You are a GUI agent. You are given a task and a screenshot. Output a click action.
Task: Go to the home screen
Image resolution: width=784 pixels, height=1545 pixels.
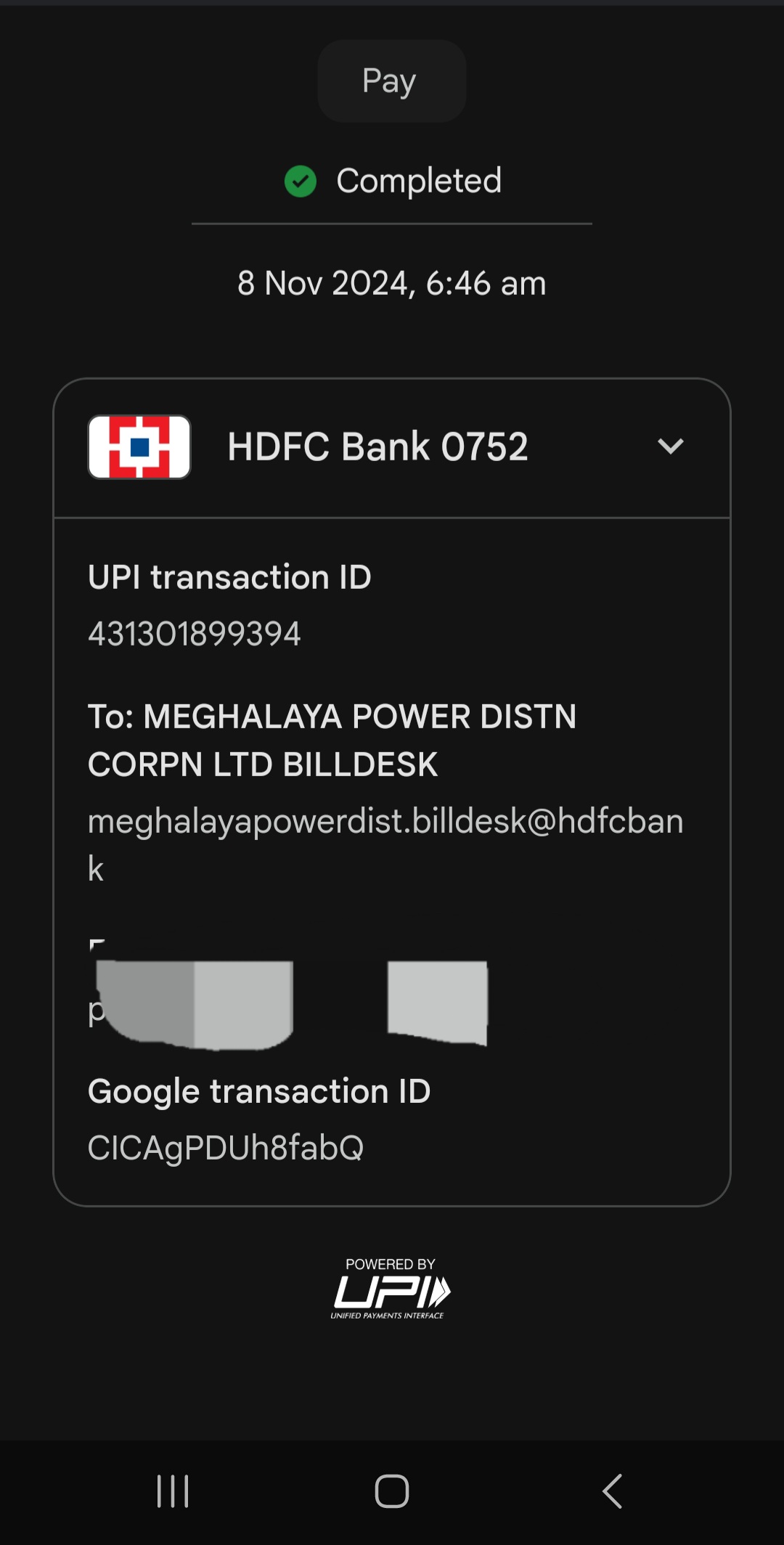pyautogui.click(x=391, y=1491)
